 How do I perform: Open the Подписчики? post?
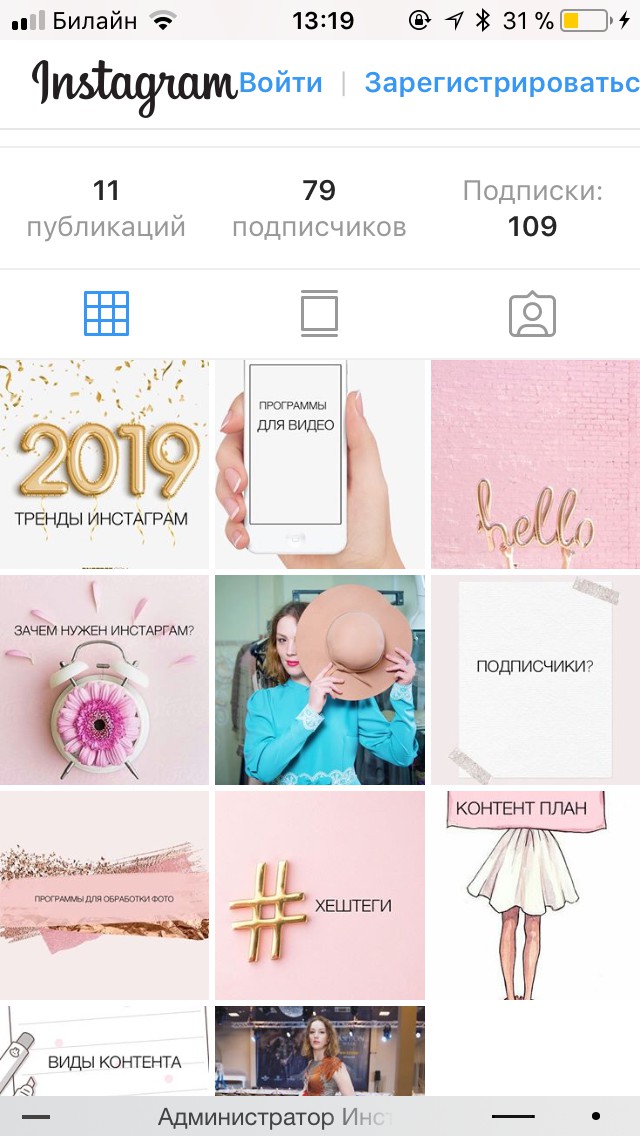535,680
